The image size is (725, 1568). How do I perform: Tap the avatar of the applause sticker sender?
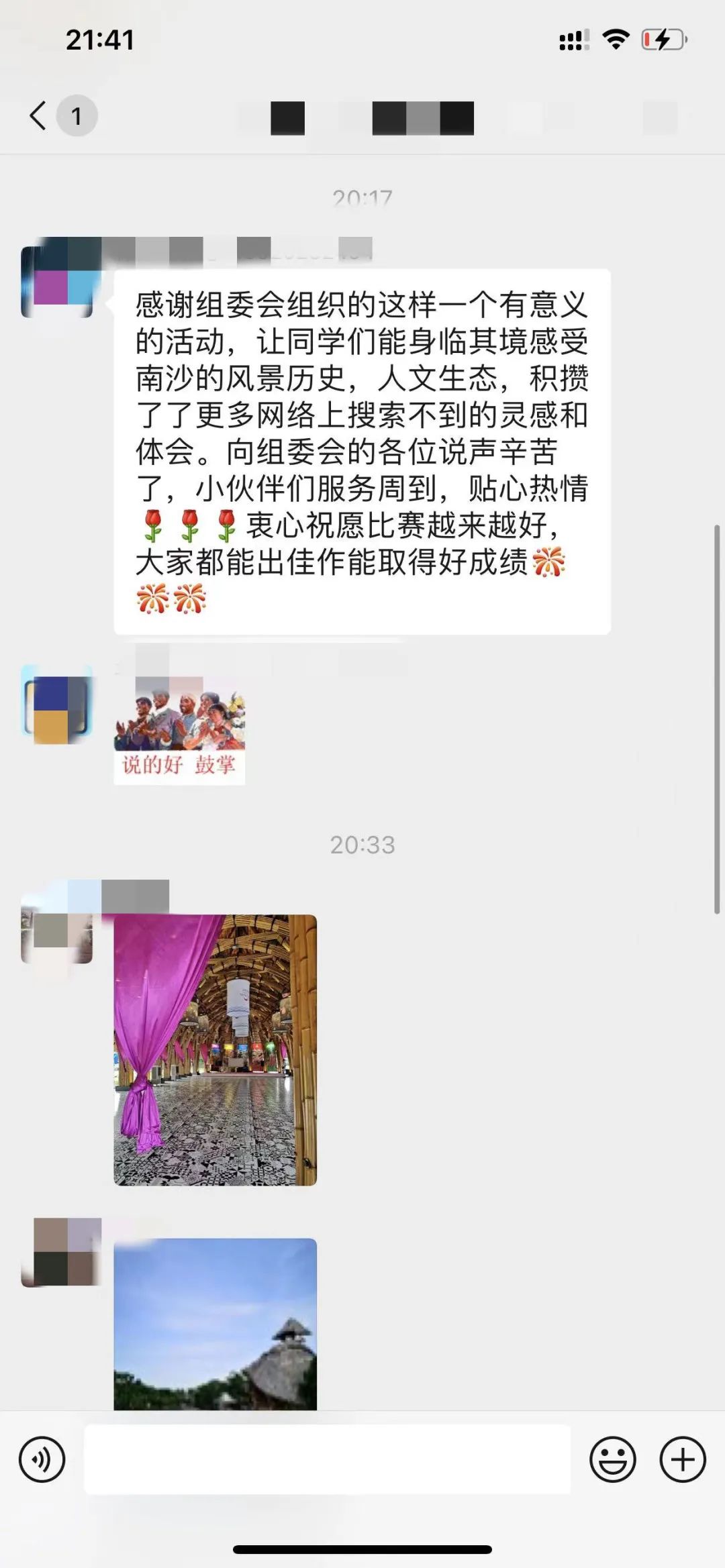coord(57,704)
